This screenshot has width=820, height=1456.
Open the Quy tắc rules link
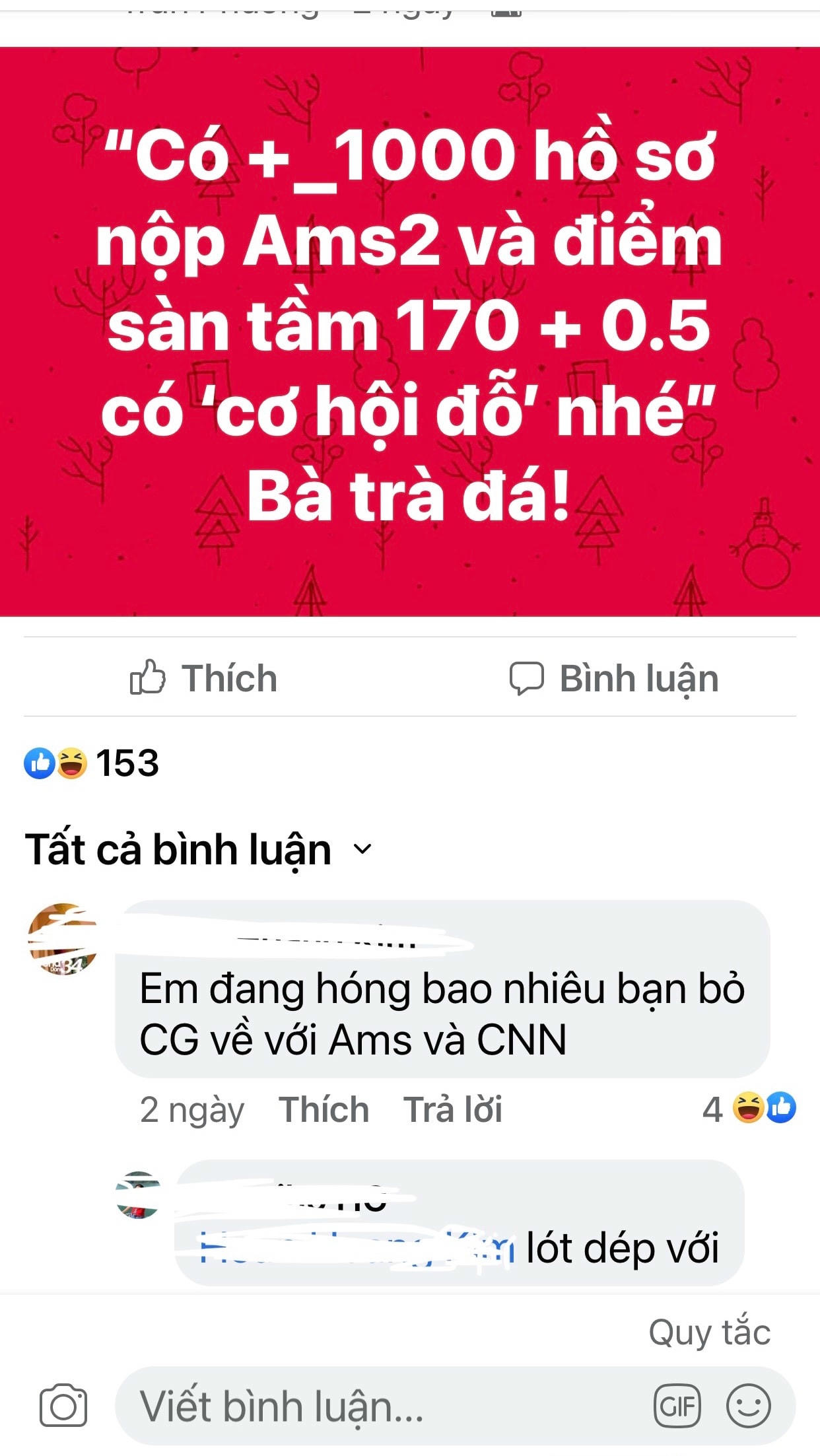(x=709, y=1332)
